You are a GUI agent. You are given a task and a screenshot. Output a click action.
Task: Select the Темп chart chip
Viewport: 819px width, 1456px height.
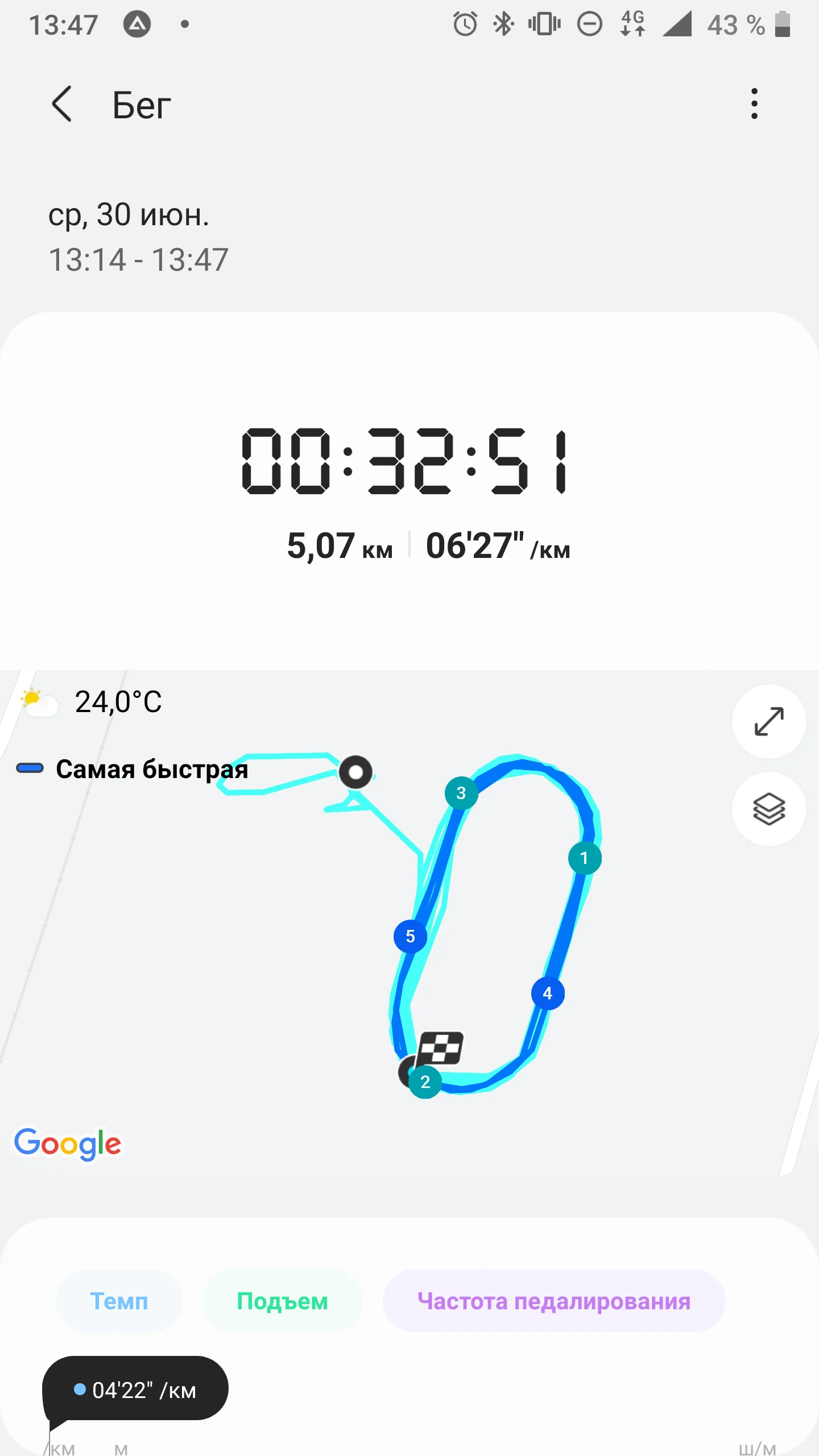pos(119,1301)
